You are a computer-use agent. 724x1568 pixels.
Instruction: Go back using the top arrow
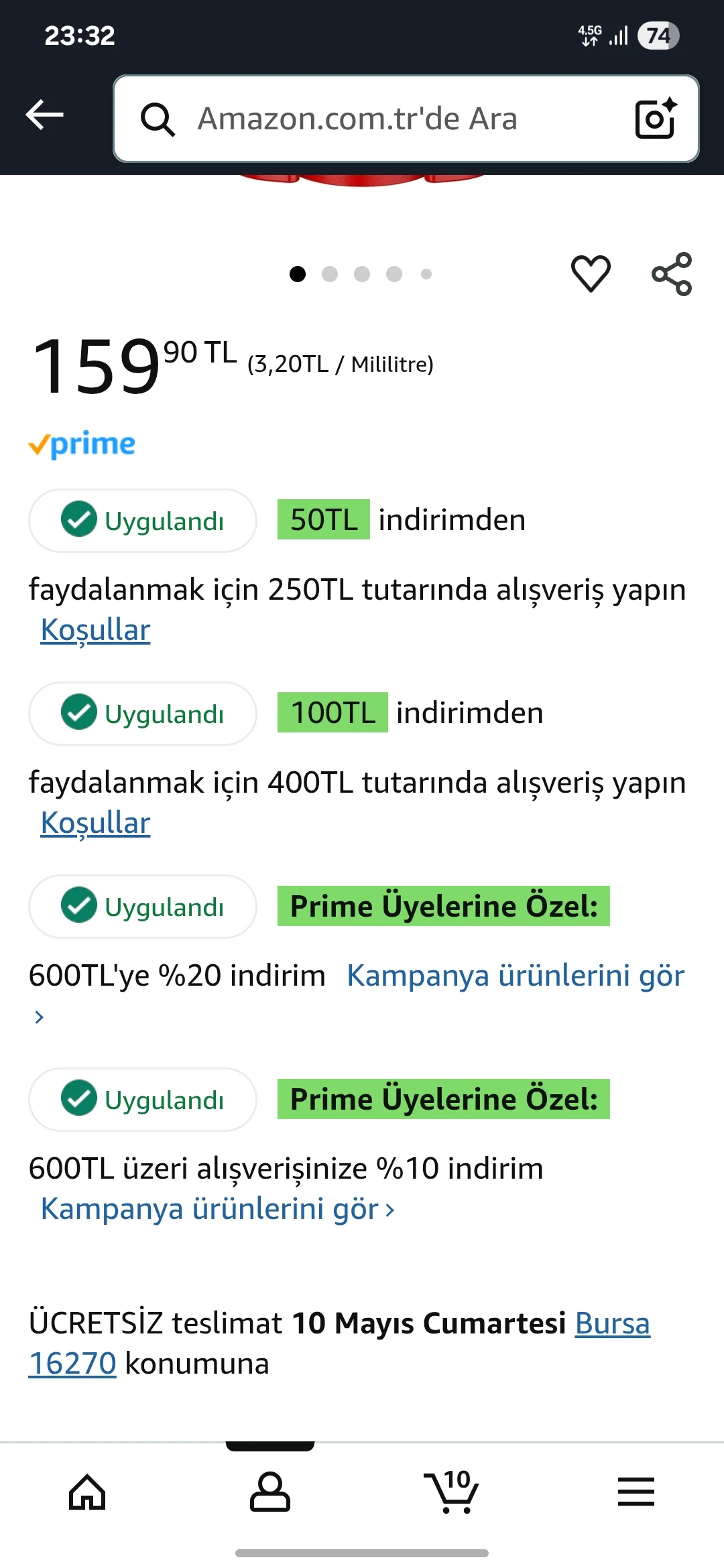click(44, 115)
